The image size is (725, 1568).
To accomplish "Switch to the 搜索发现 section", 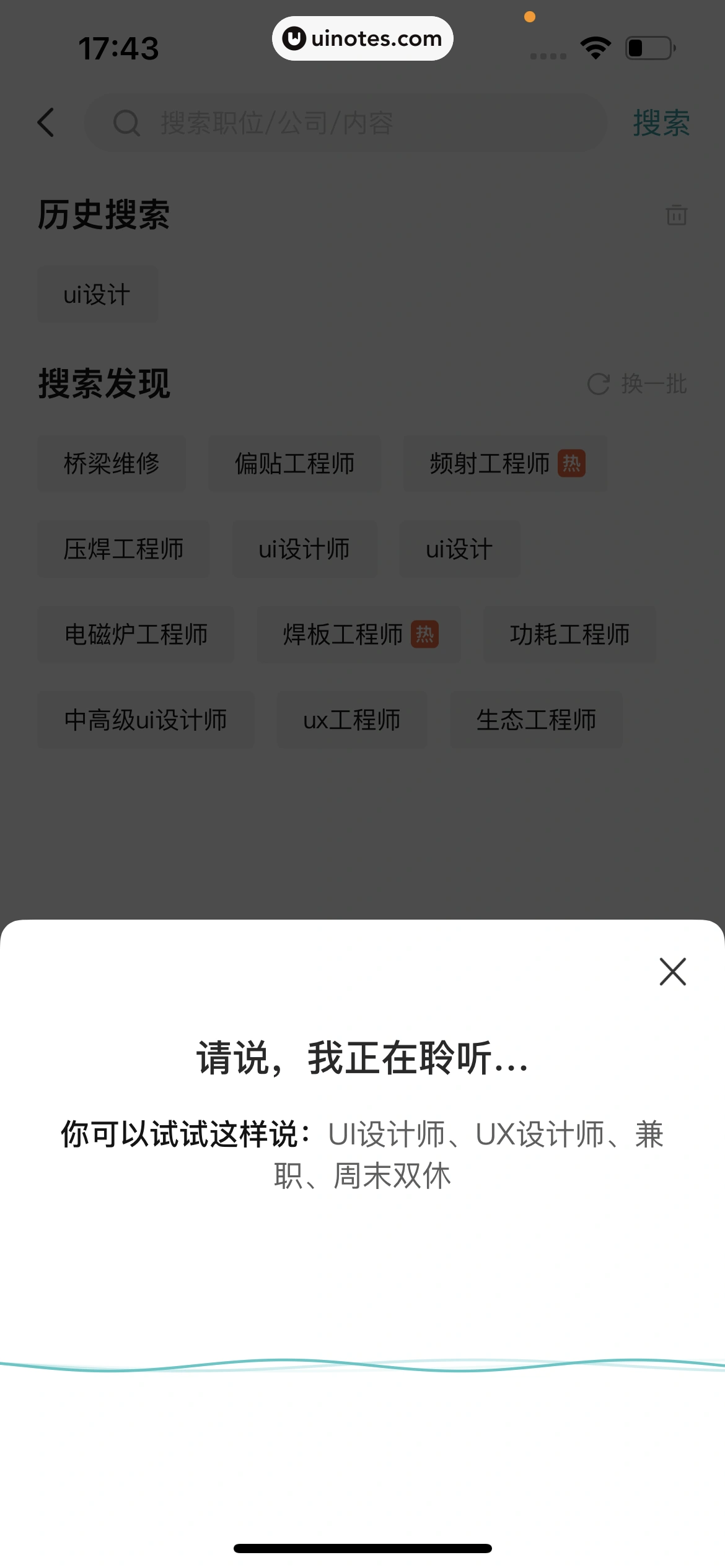I will click(x=104, y=382).
